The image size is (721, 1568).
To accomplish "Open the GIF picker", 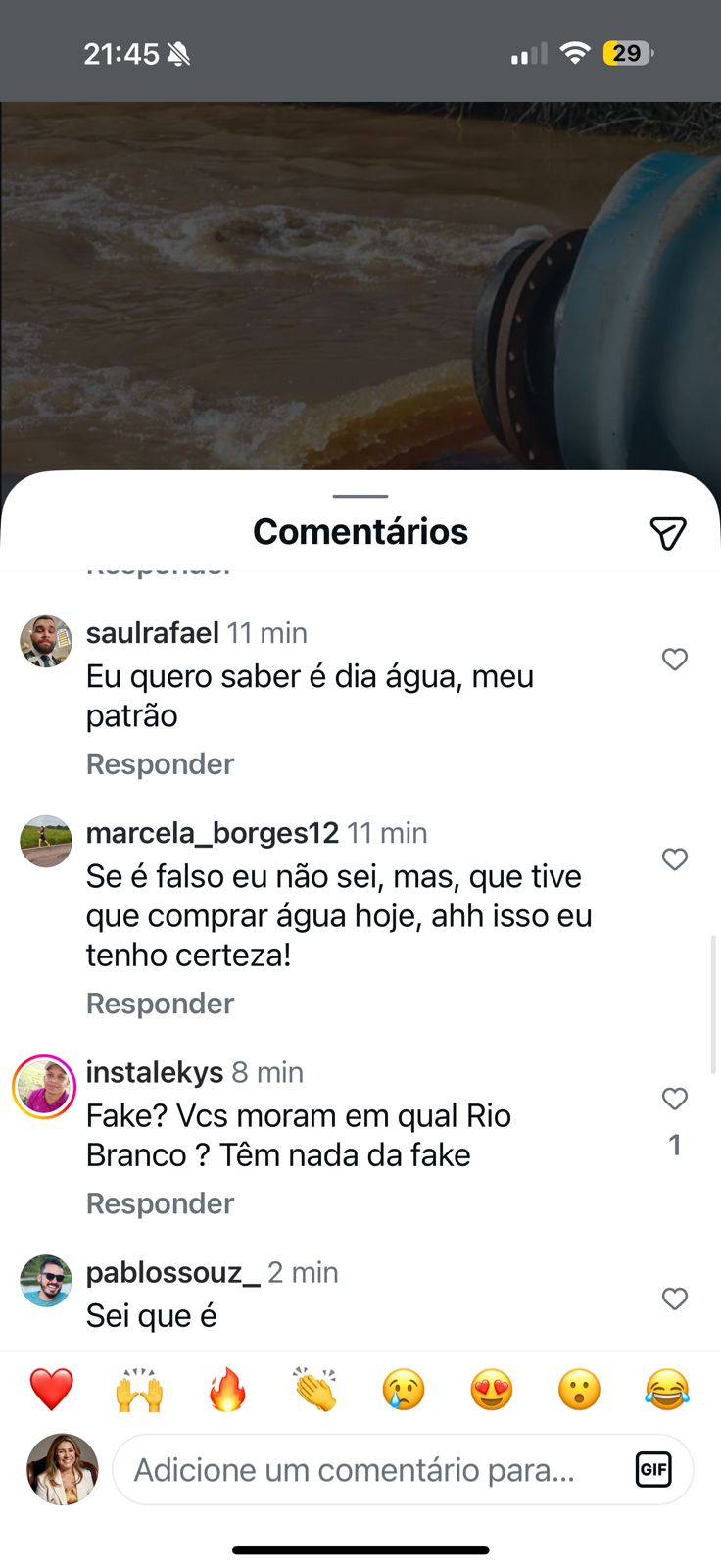I will tap(653, 1469).
